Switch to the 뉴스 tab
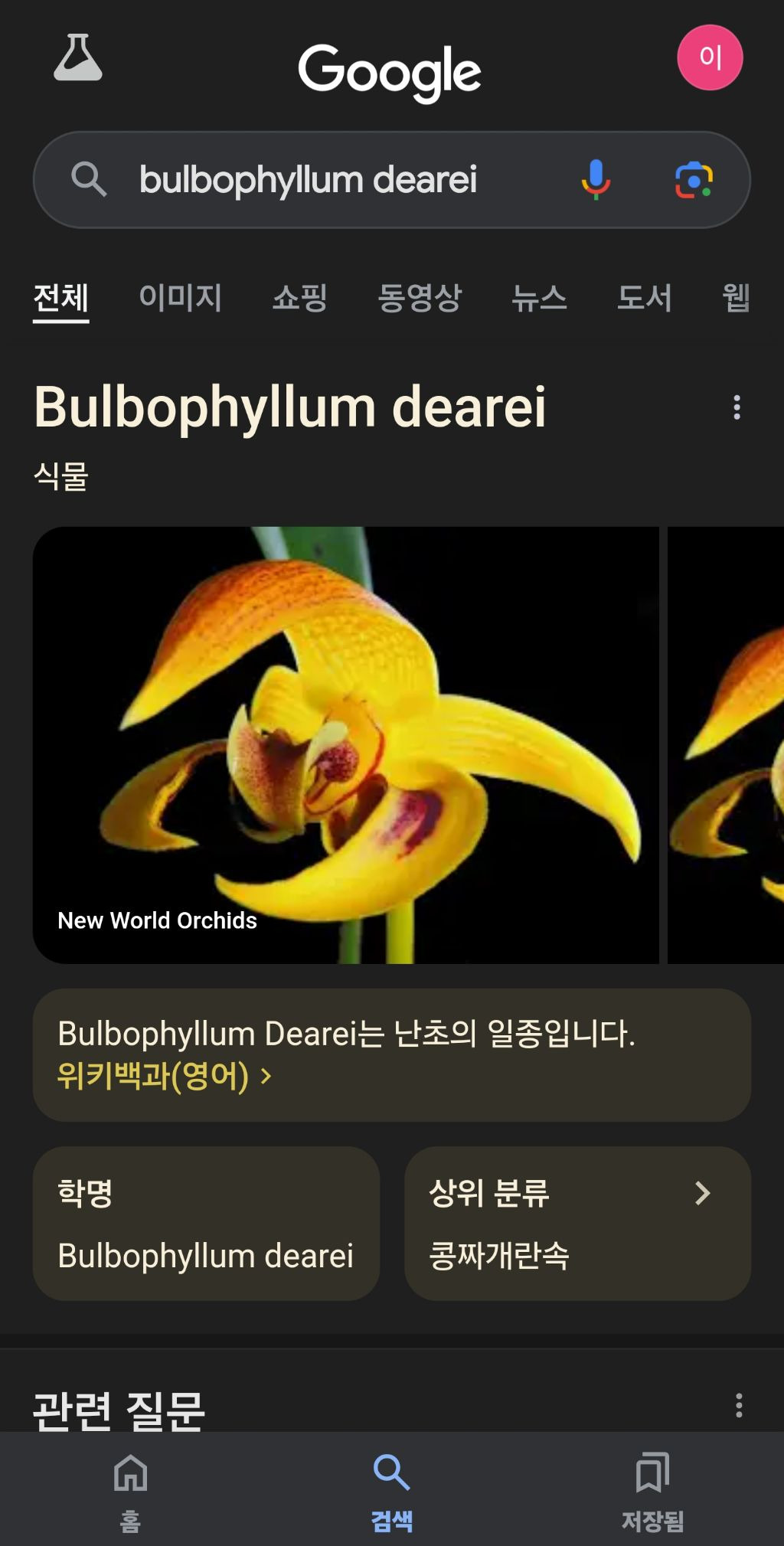The image size is (784, 1546). click(x=539, y=297)
